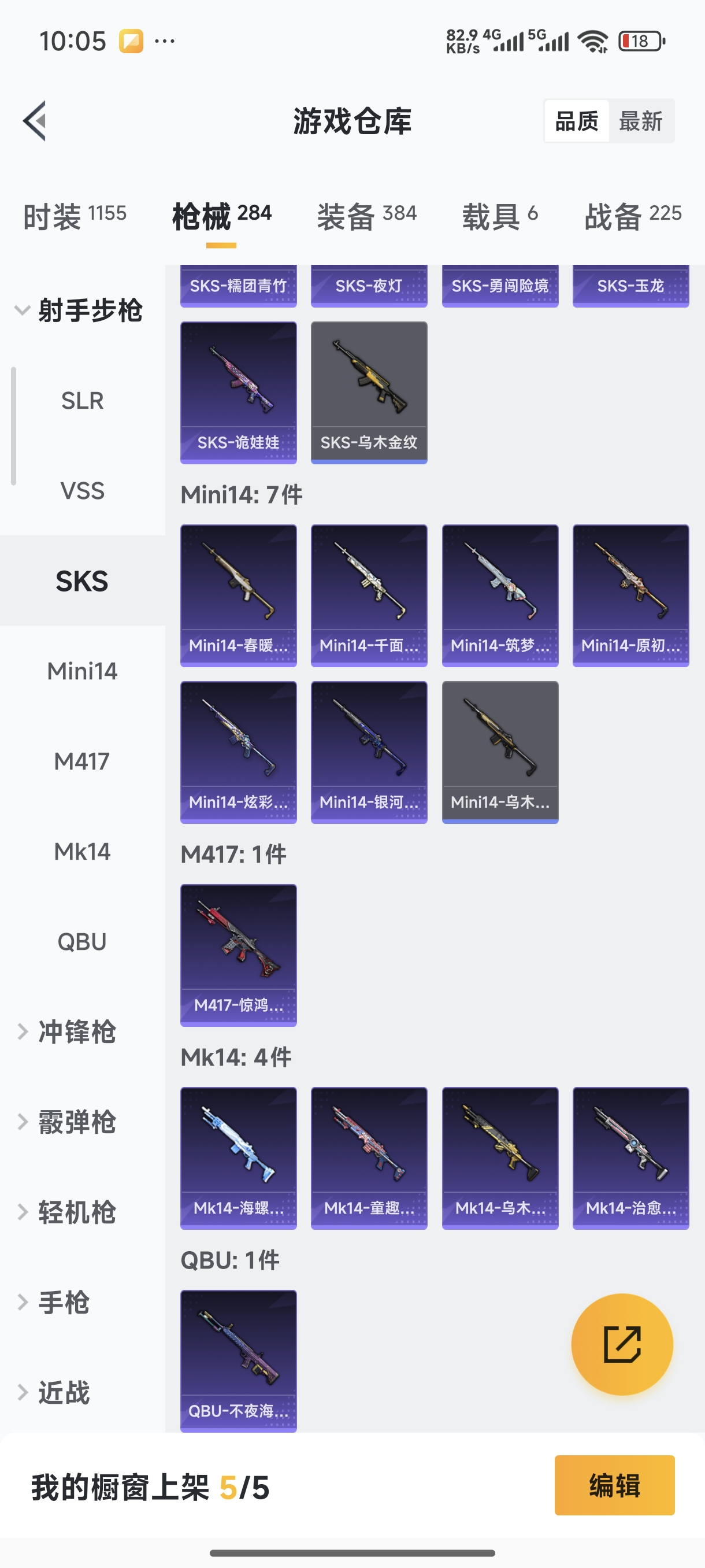Open the 载具 tab
705x1568 pixels.
pos(499,216)
